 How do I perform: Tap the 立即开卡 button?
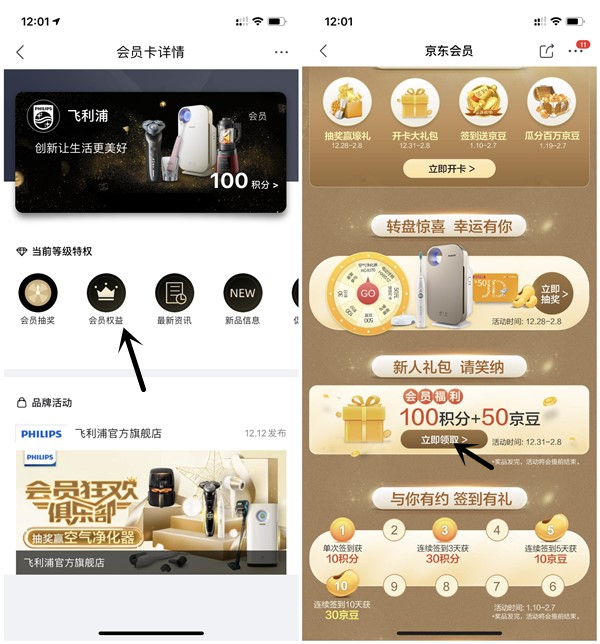point(450,169)
